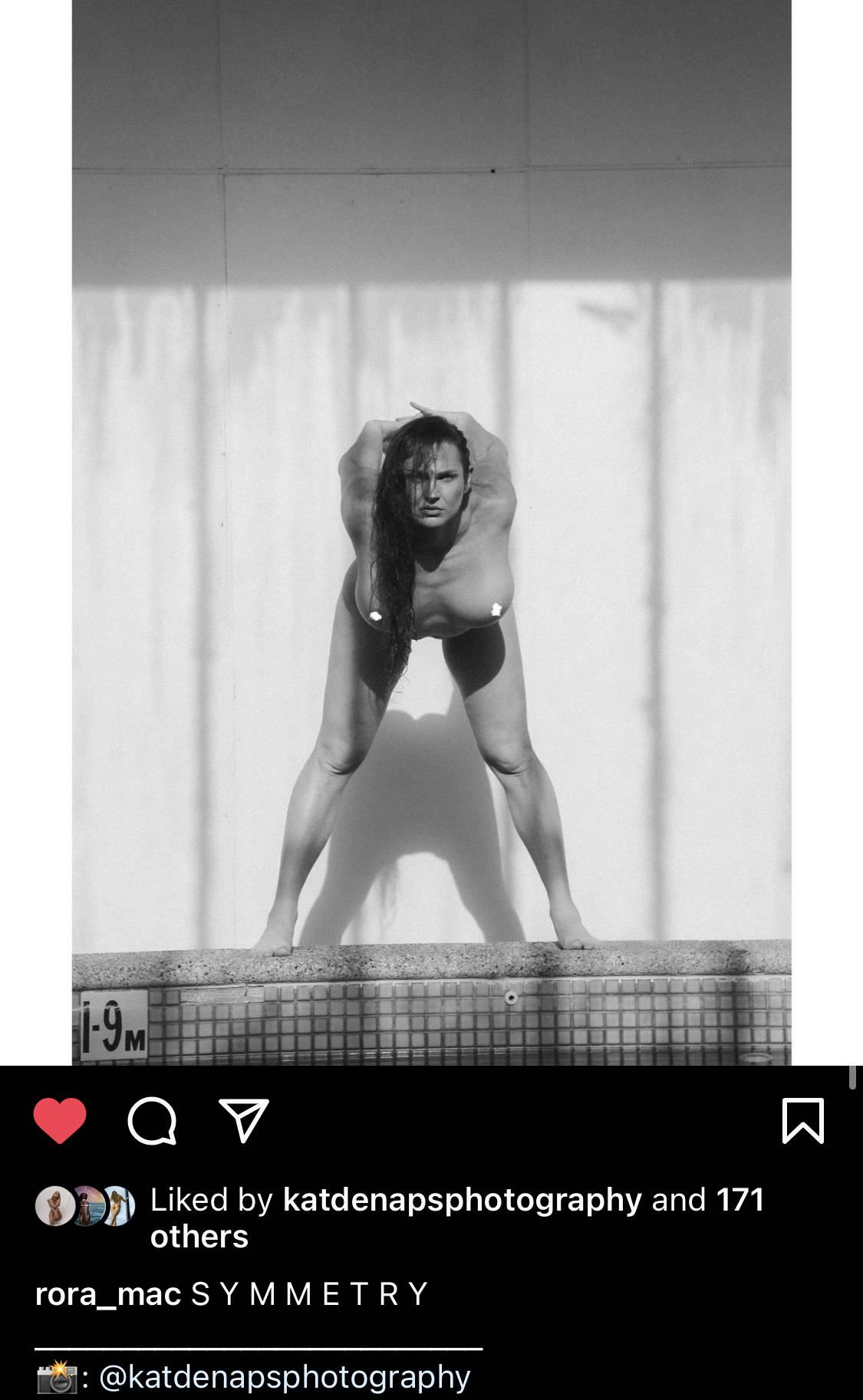Tap the liker profile avatars

click(85, 1206)
